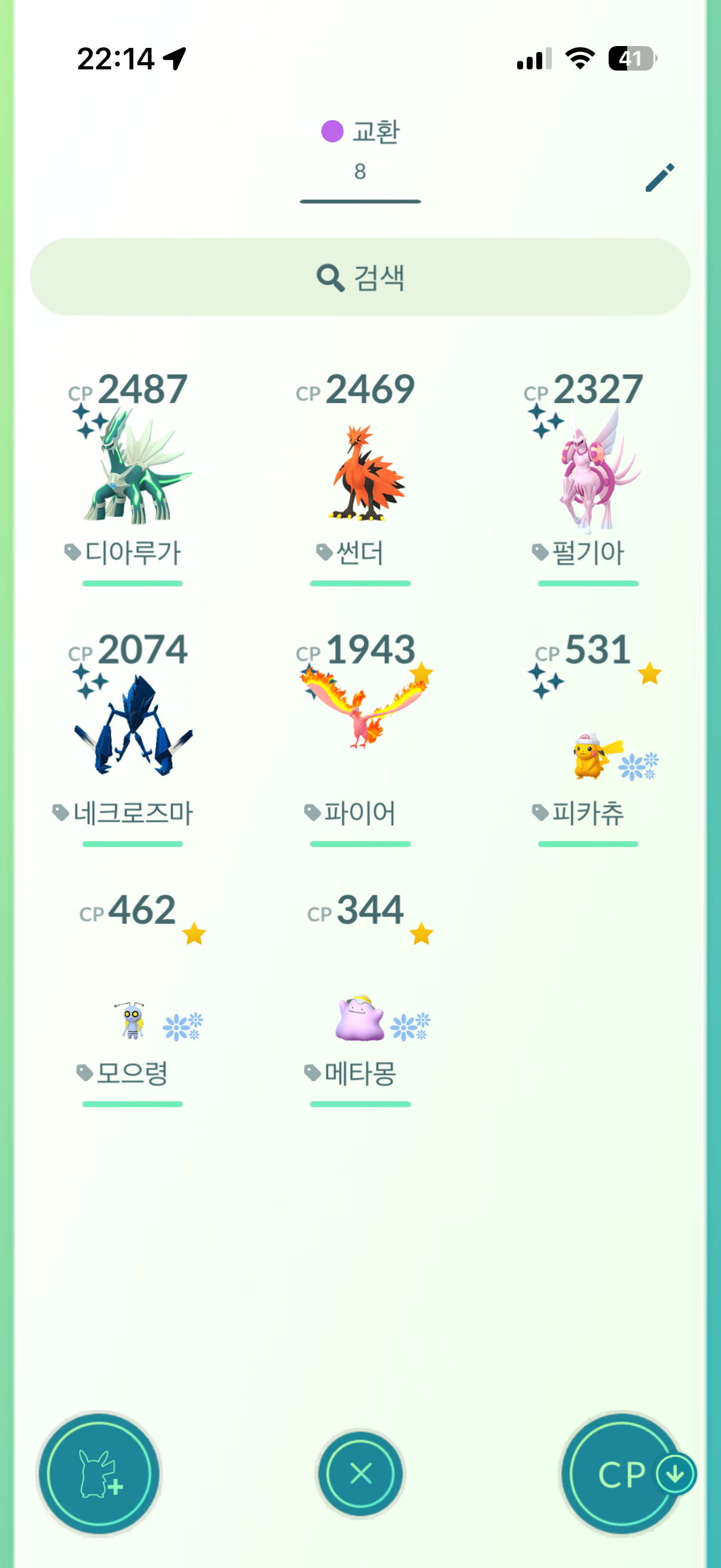
Task: Close this tag list with the X button
Action: click(361, 1474)
